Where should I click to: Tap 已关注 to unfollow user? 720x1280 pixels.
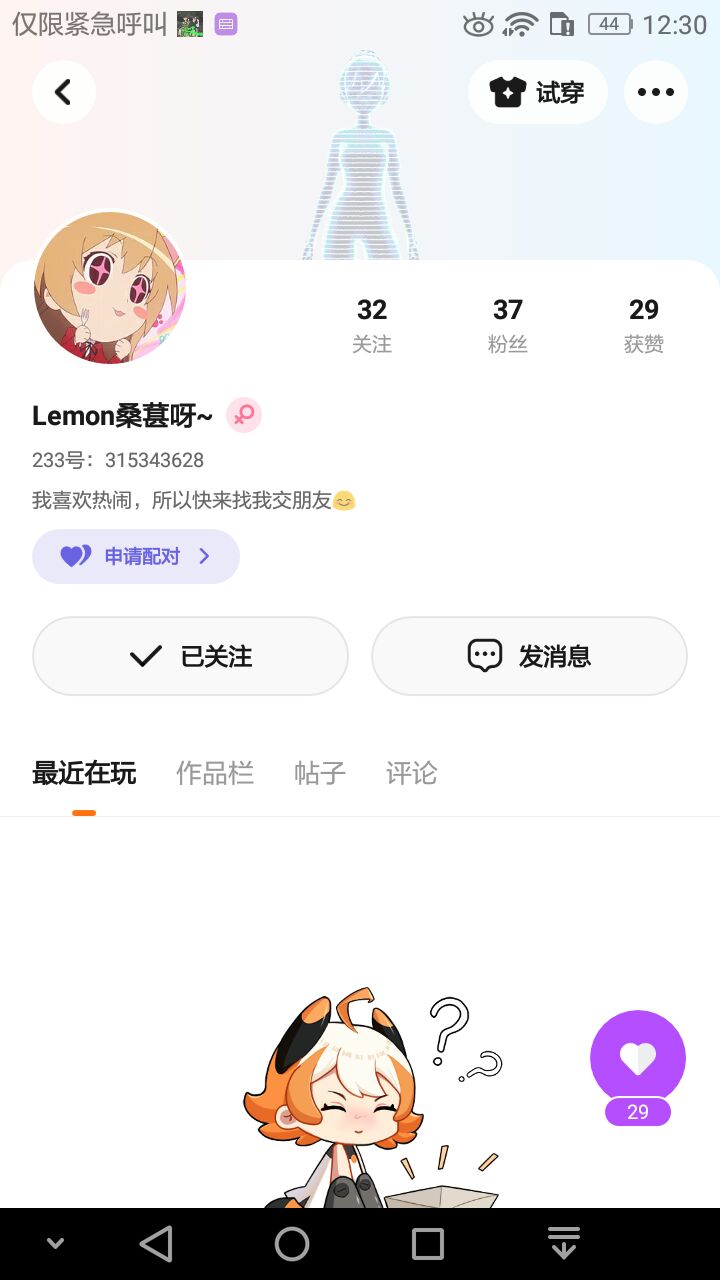pyautogui.click(x=190, y=656)
